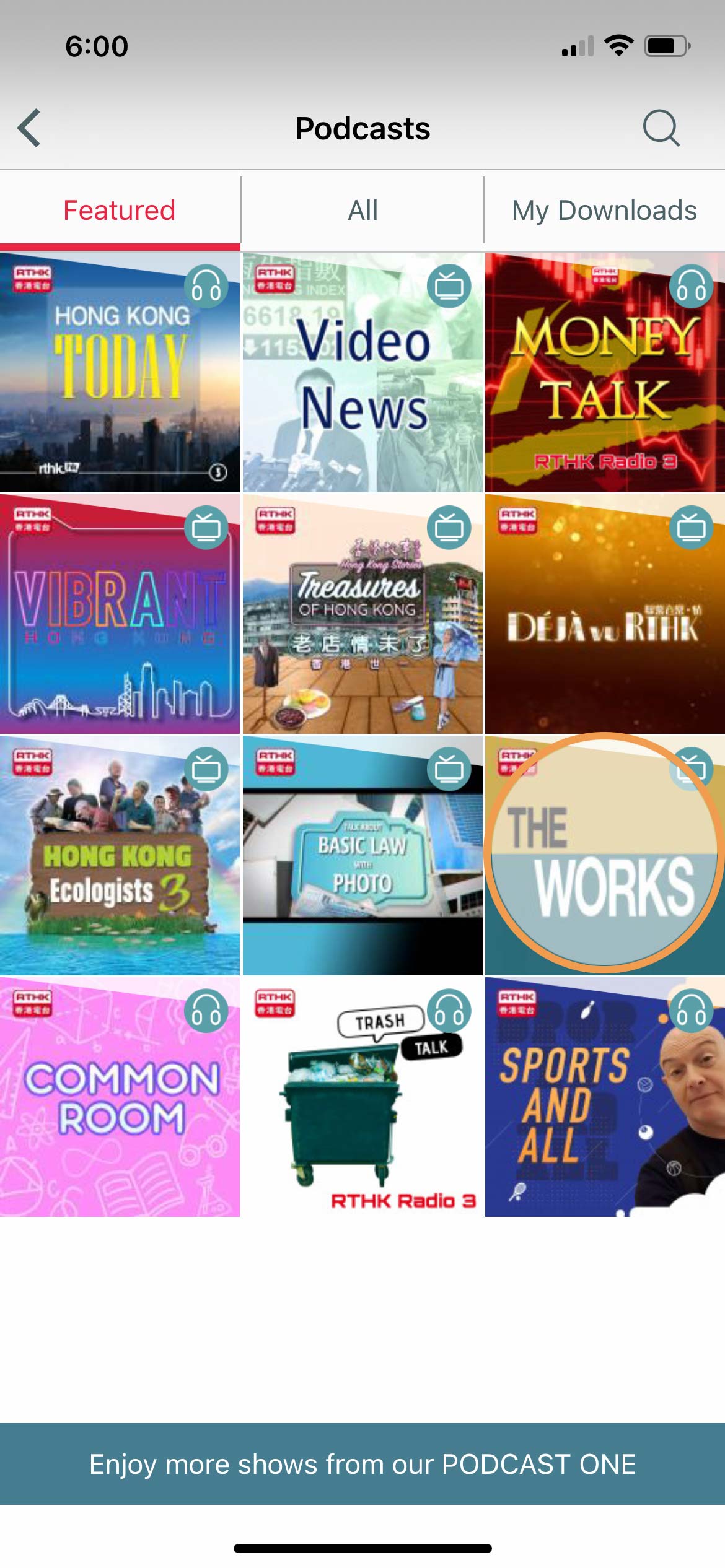
Task: Open Basic Law with Photo tile
Action: click(362, 855)
